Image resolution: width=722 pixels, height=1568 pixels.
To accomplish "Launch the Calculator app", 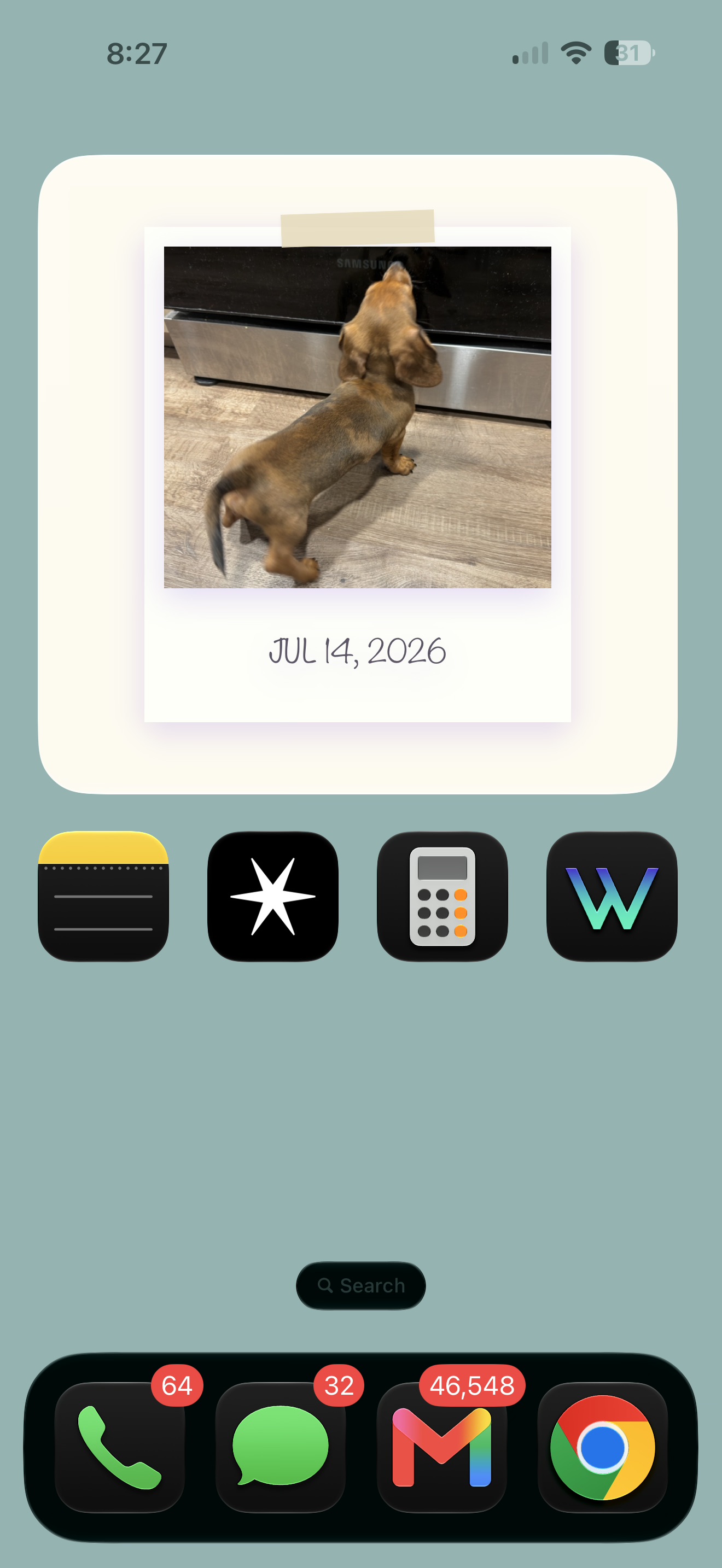I will (442, 896).
